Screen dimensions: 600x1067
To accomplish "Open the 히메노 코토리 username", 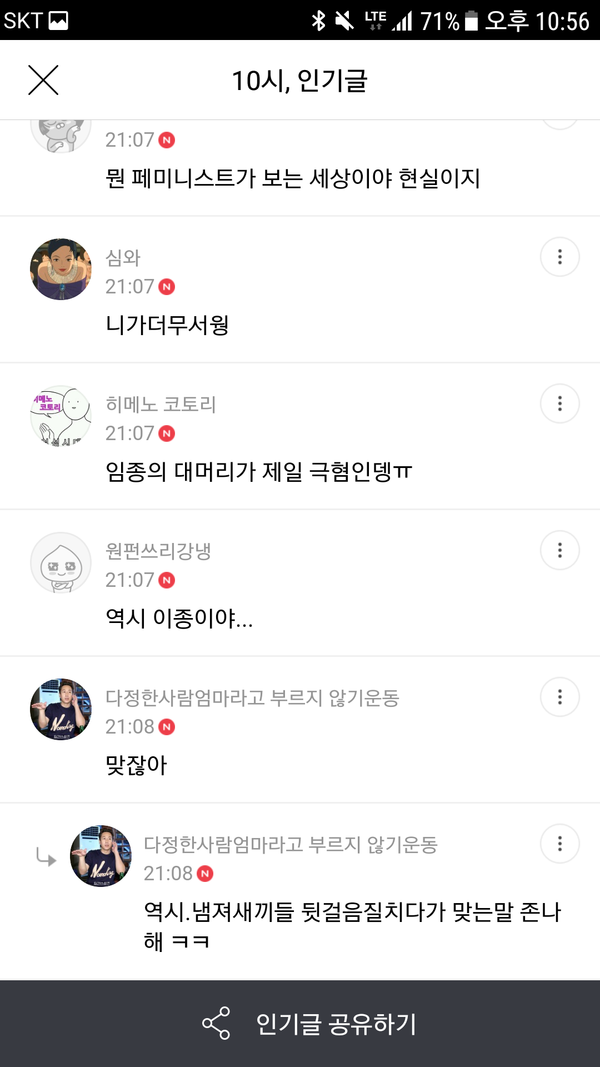I will pyautogui.click(x=161, y=405).
